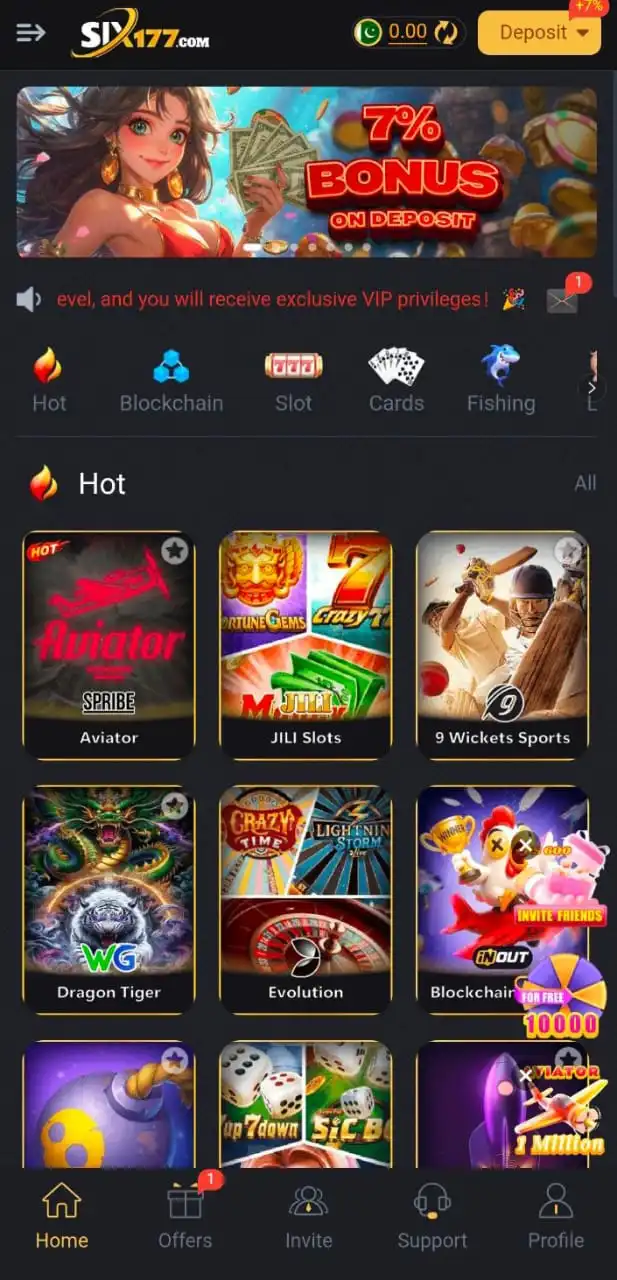Open the Deposit dropdown button
The height and width of the screenshot is (1280, 617).
point(539,33)
